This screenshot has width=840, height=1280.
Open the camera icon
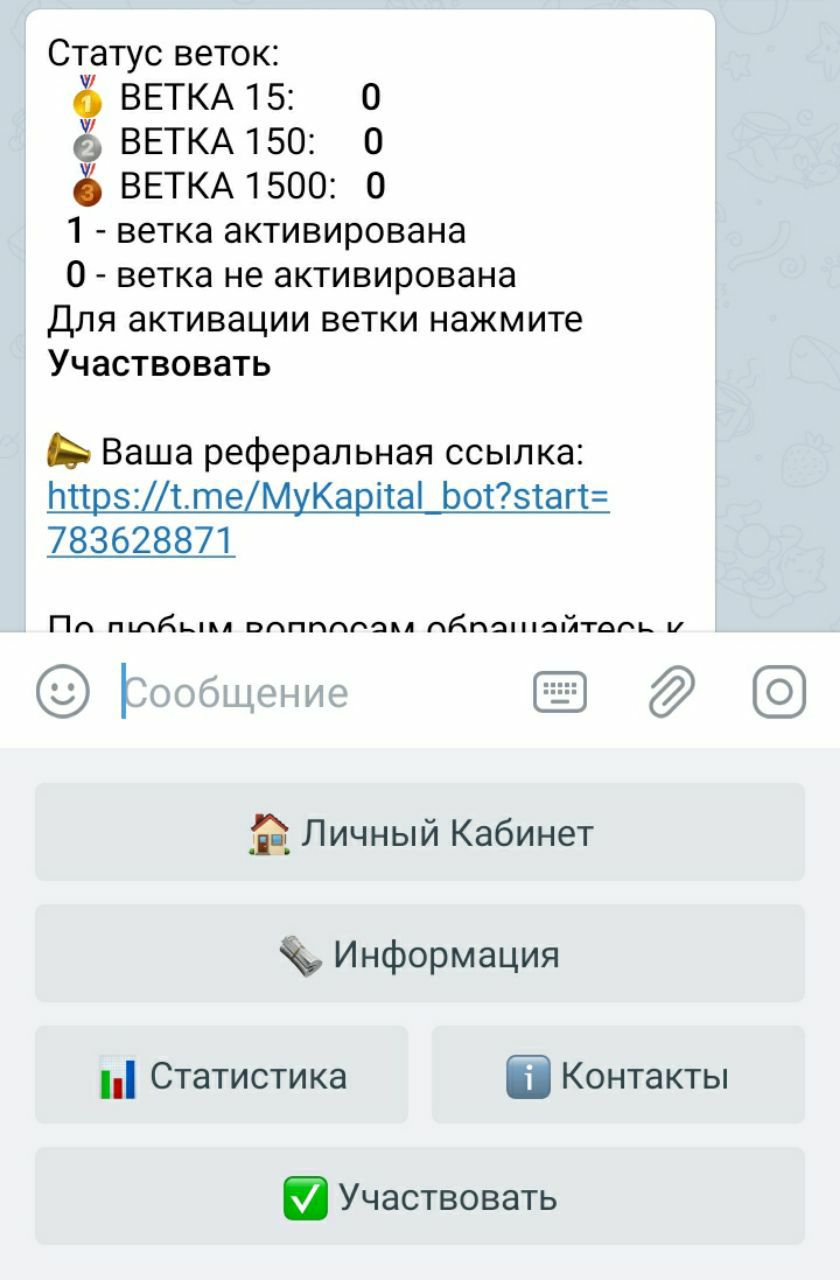pos(778,692)
